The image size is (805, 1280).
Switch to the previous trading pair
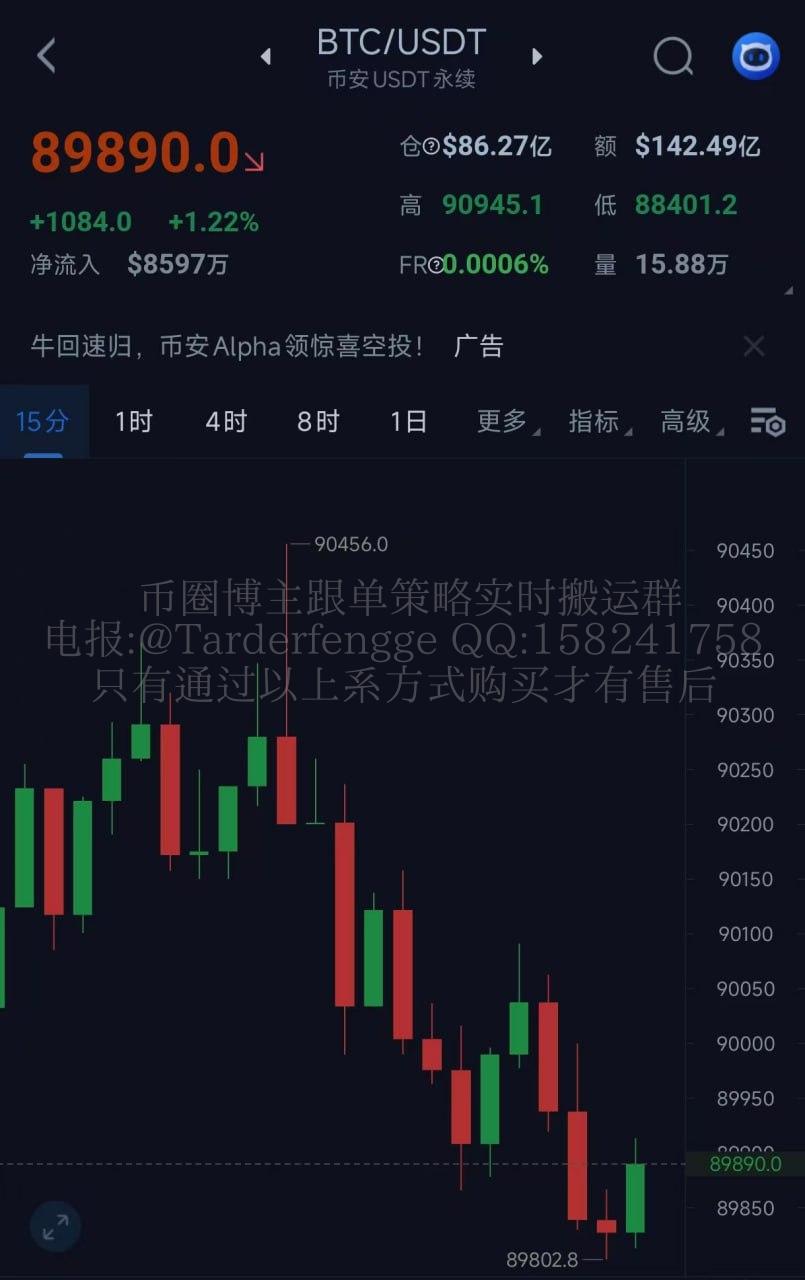[266, 57]
